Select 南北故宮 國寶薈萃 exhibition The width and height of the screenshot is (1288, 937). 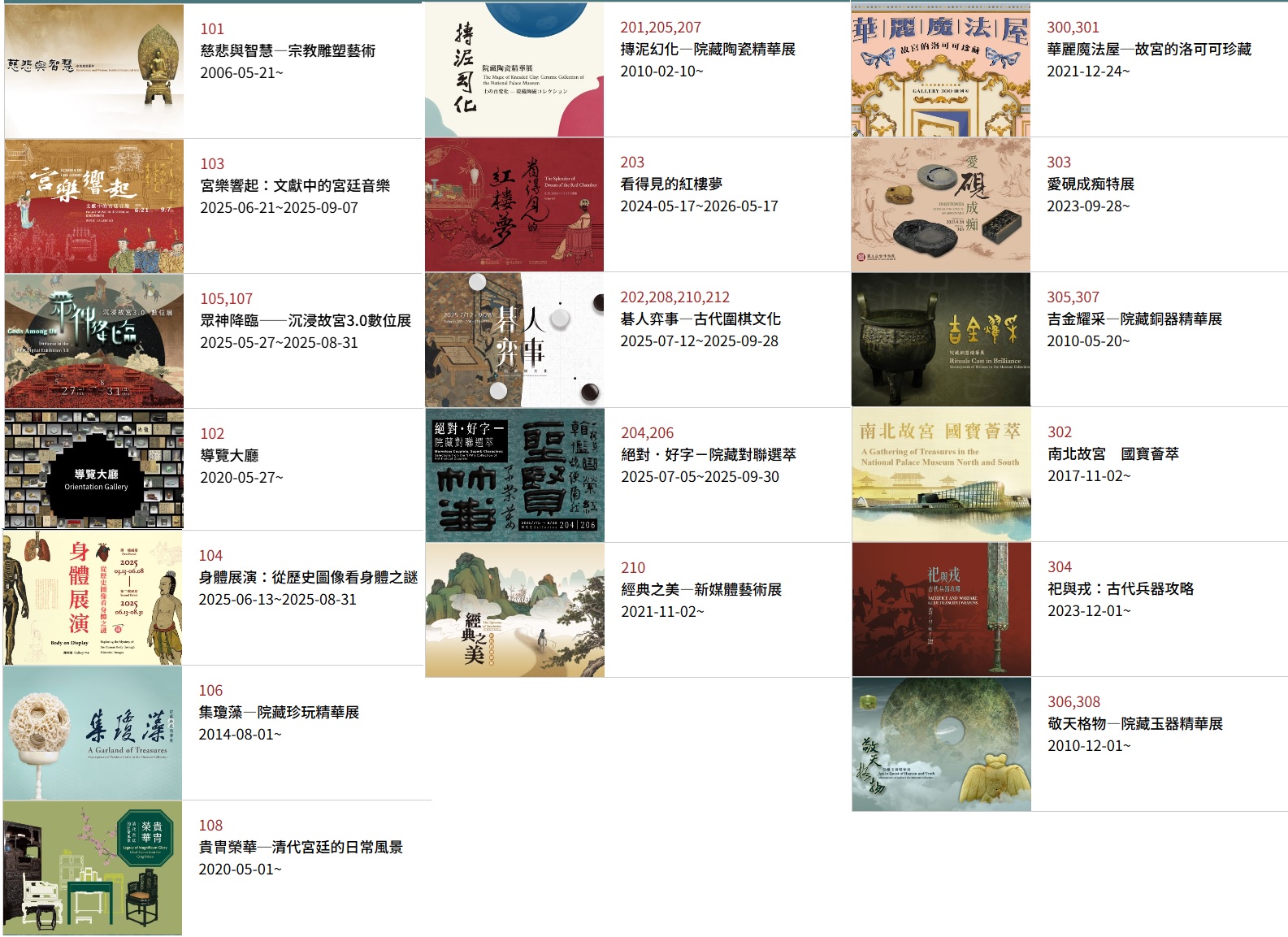pyautogui.click(x=1113, y=453)
